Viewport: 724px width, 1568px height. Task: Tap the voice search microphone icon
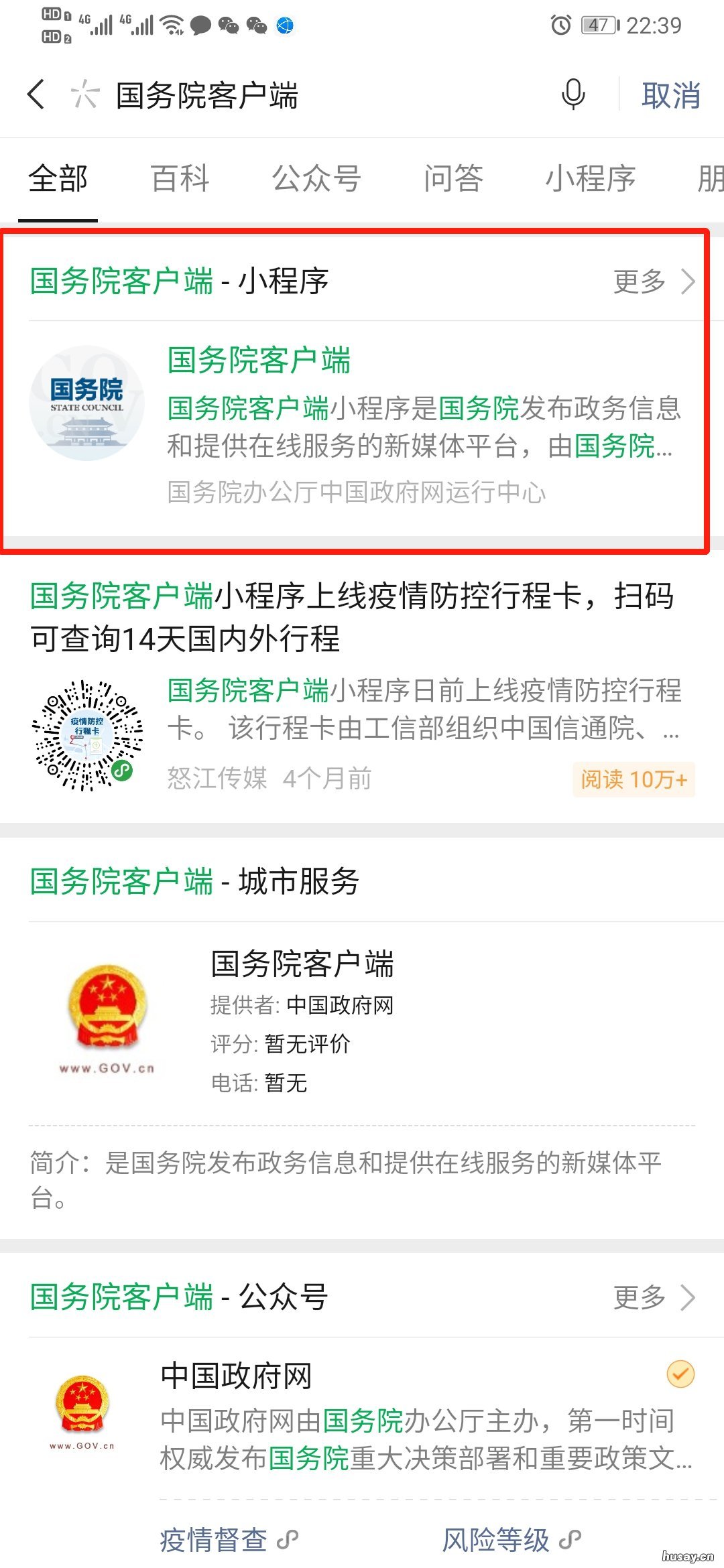[573, 95]
